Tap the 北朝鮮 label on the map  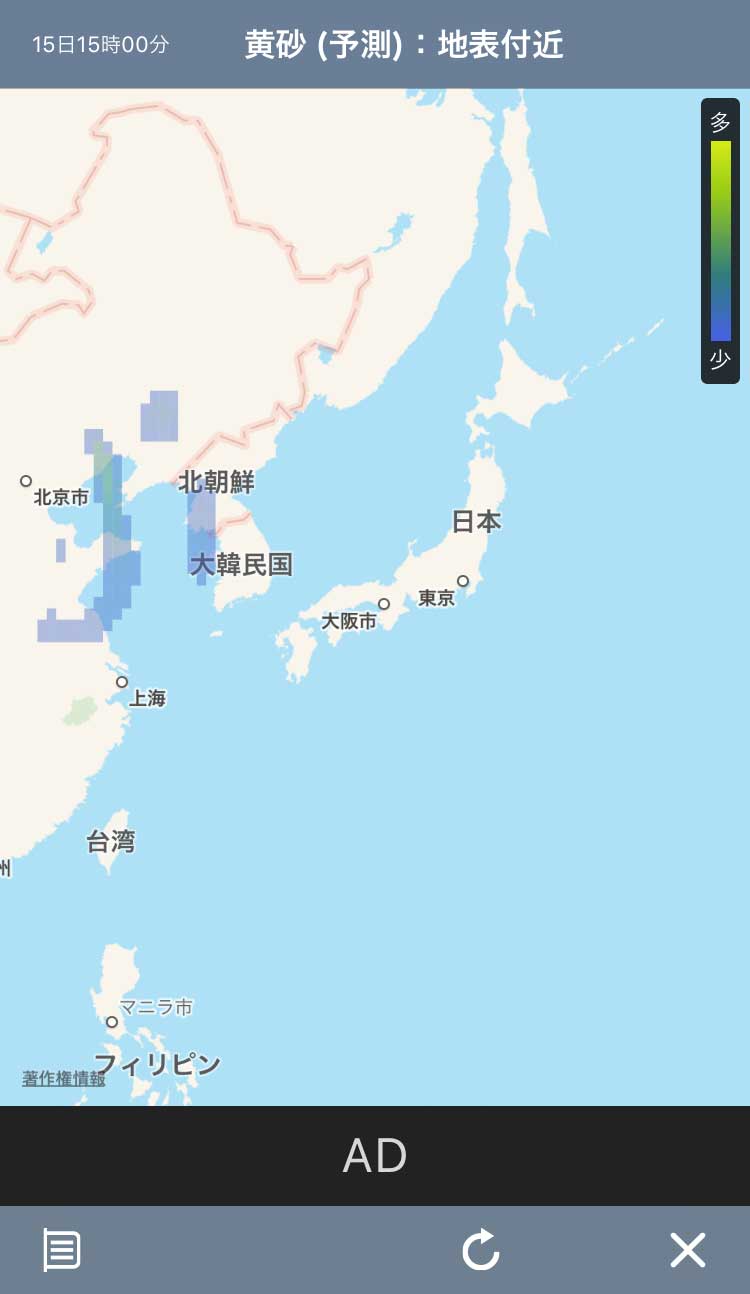[x=217, y=481]
